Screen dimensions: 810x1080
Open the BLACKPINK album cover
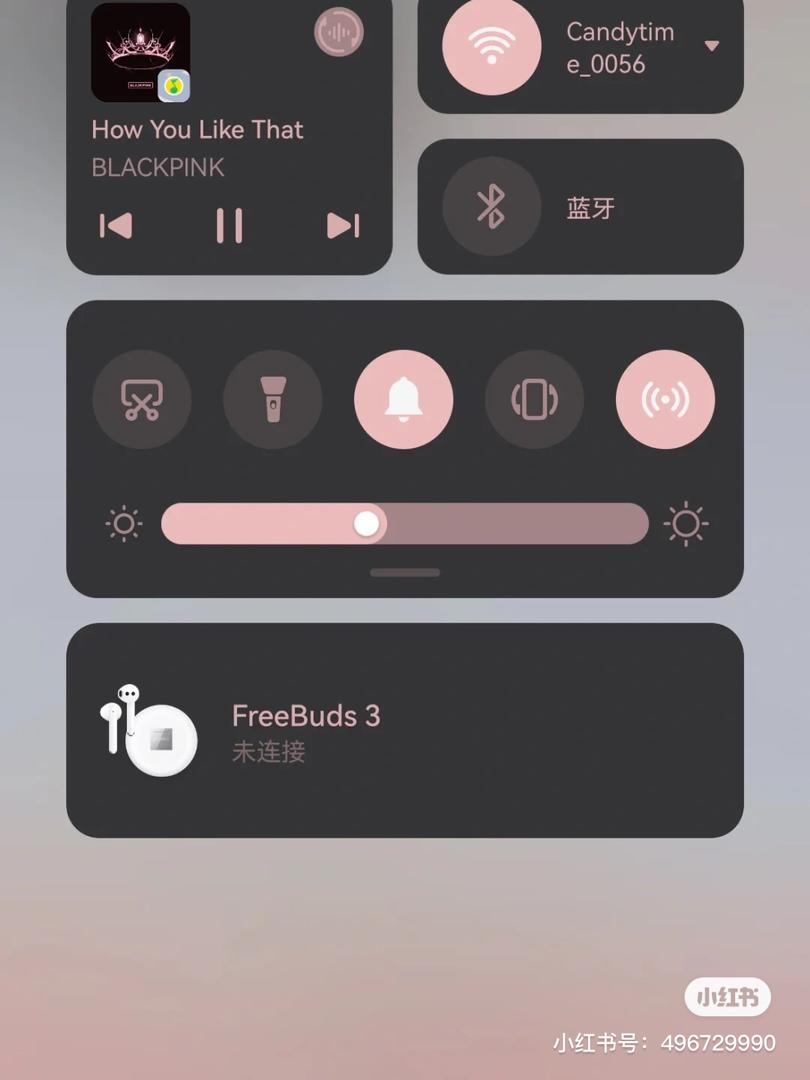click(x=140, y=52)
